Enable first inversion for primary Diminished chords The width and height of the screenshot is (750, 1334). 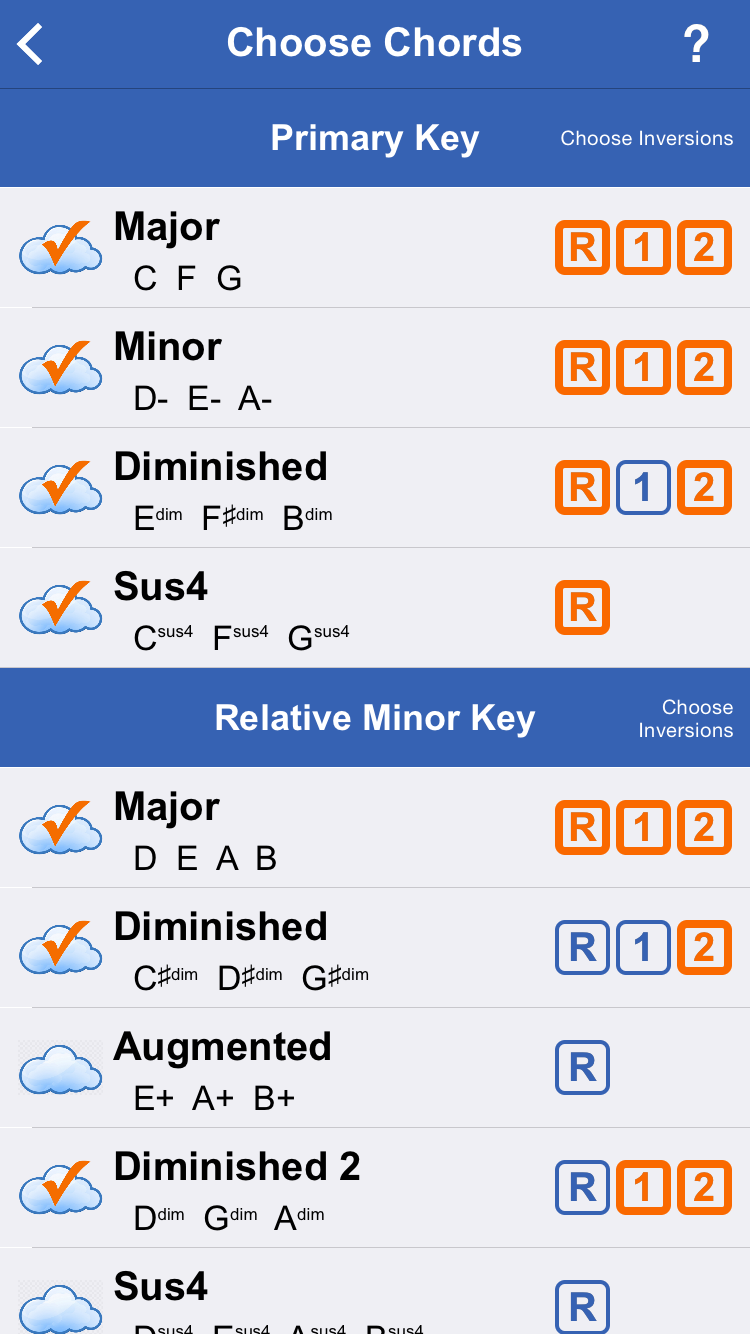(643, 487)
